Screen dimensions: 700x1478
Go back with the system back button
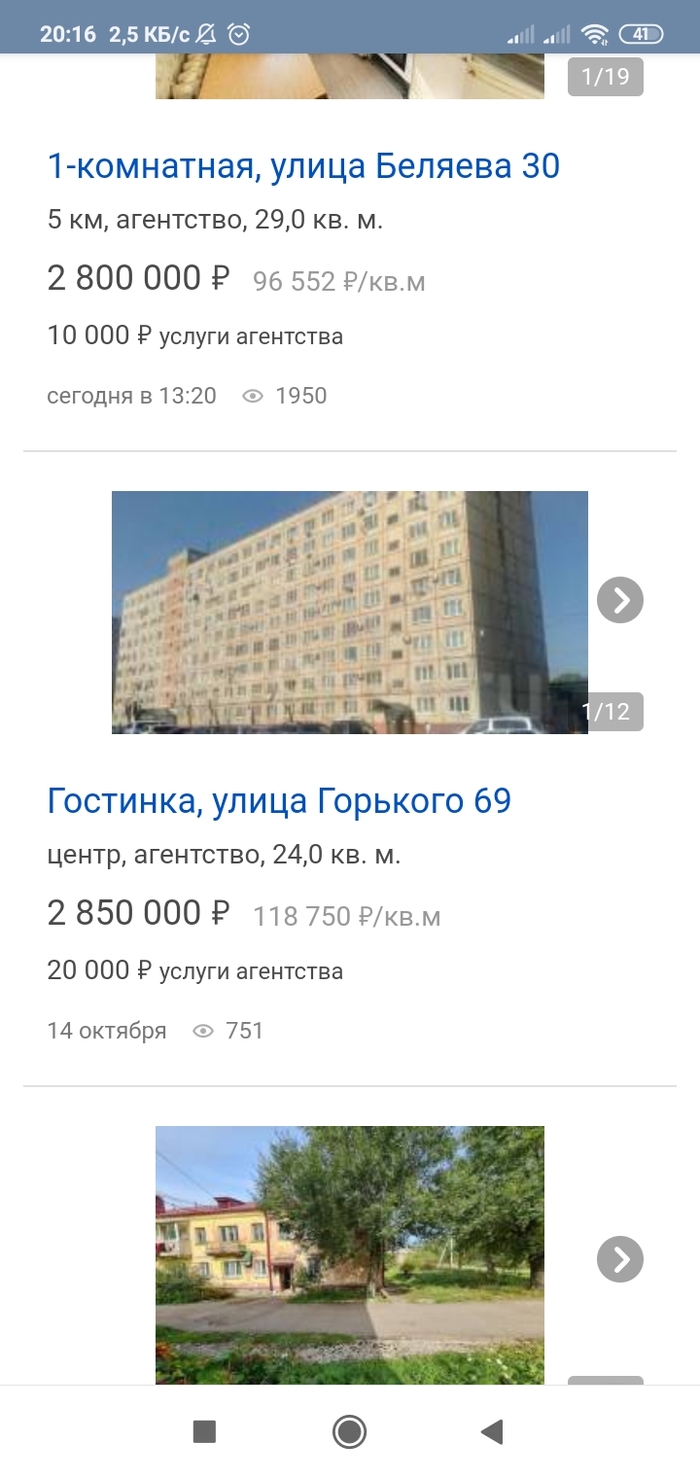click(x=491, y=1432)
